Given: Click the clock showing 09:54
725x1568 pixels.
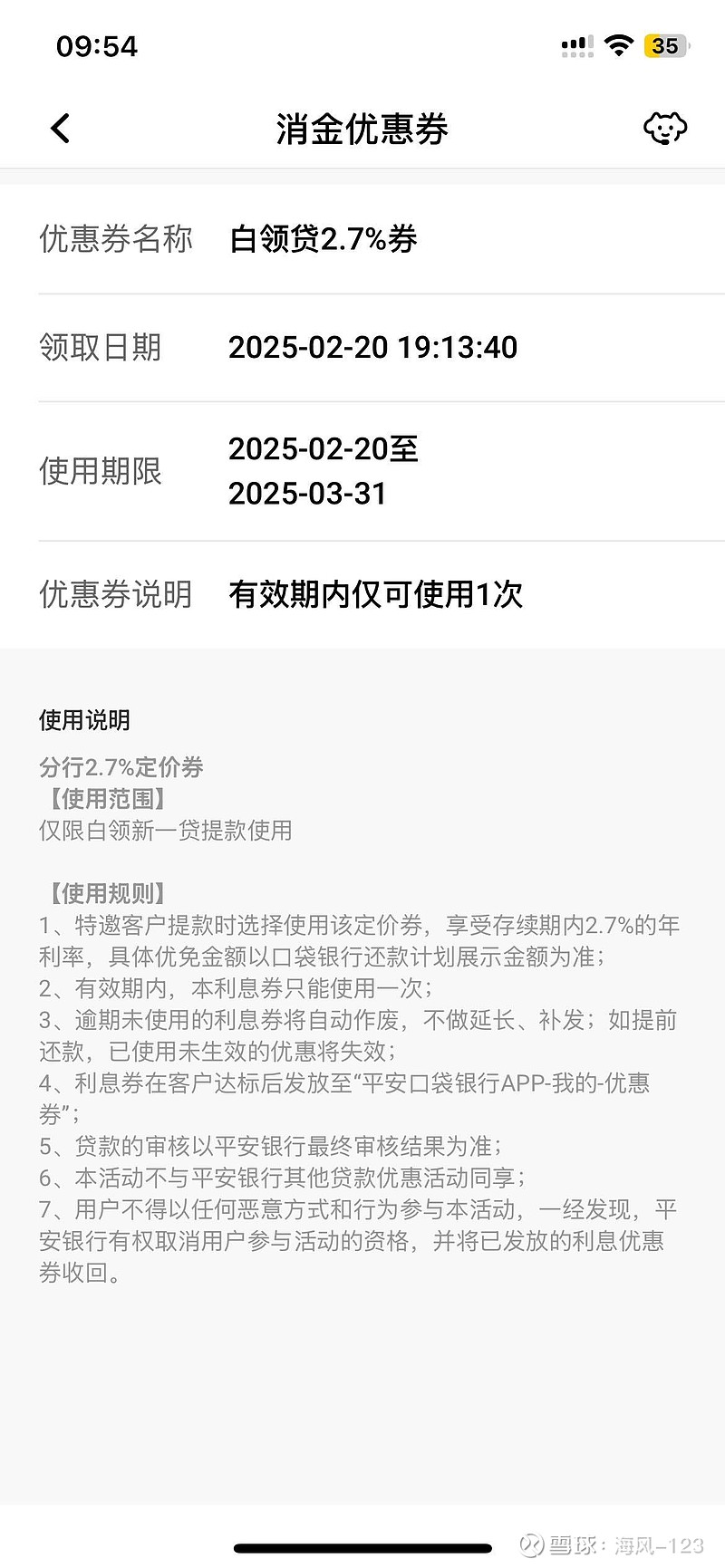Looking at the screenshot, I should tap(97, 47).
